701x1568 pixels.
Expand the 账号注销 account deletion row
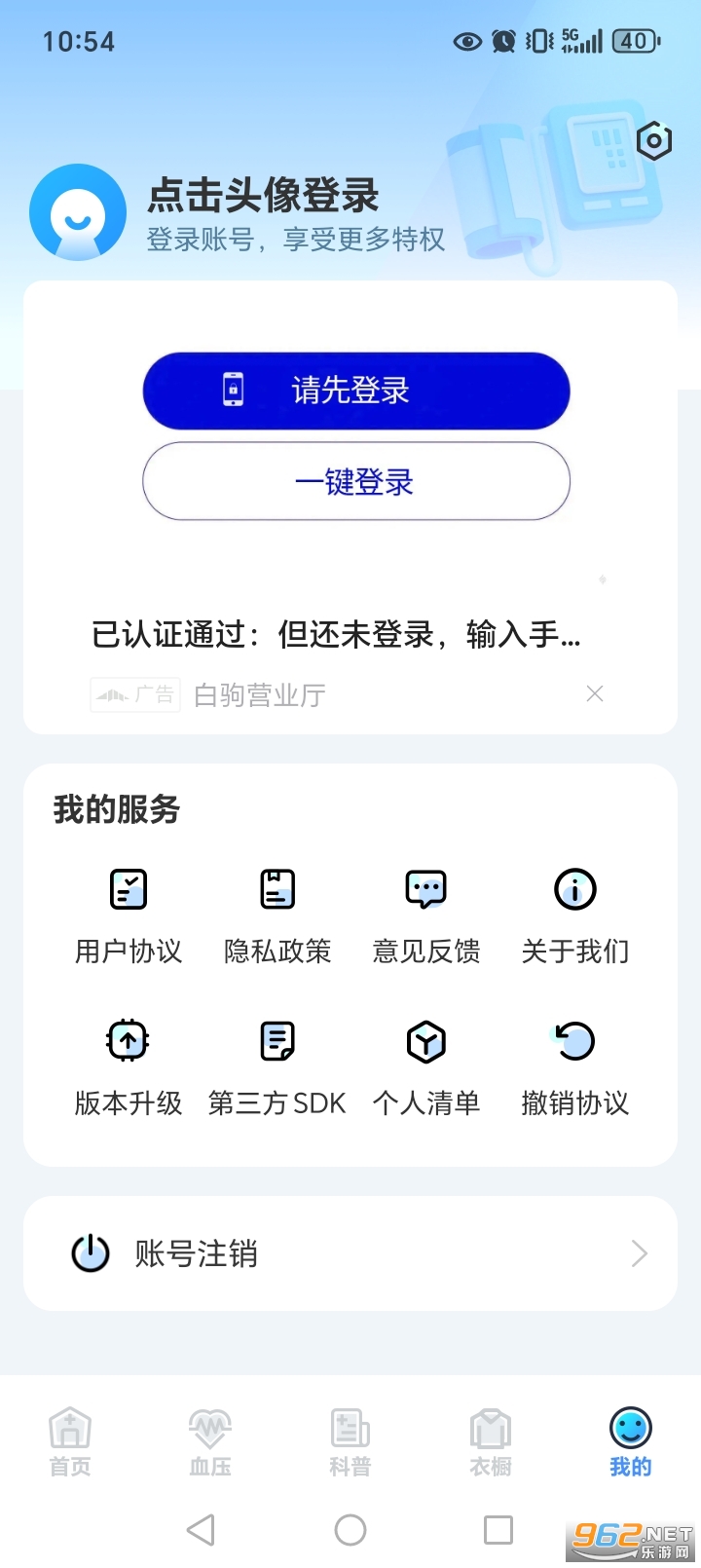click(x=350, y=1253)
